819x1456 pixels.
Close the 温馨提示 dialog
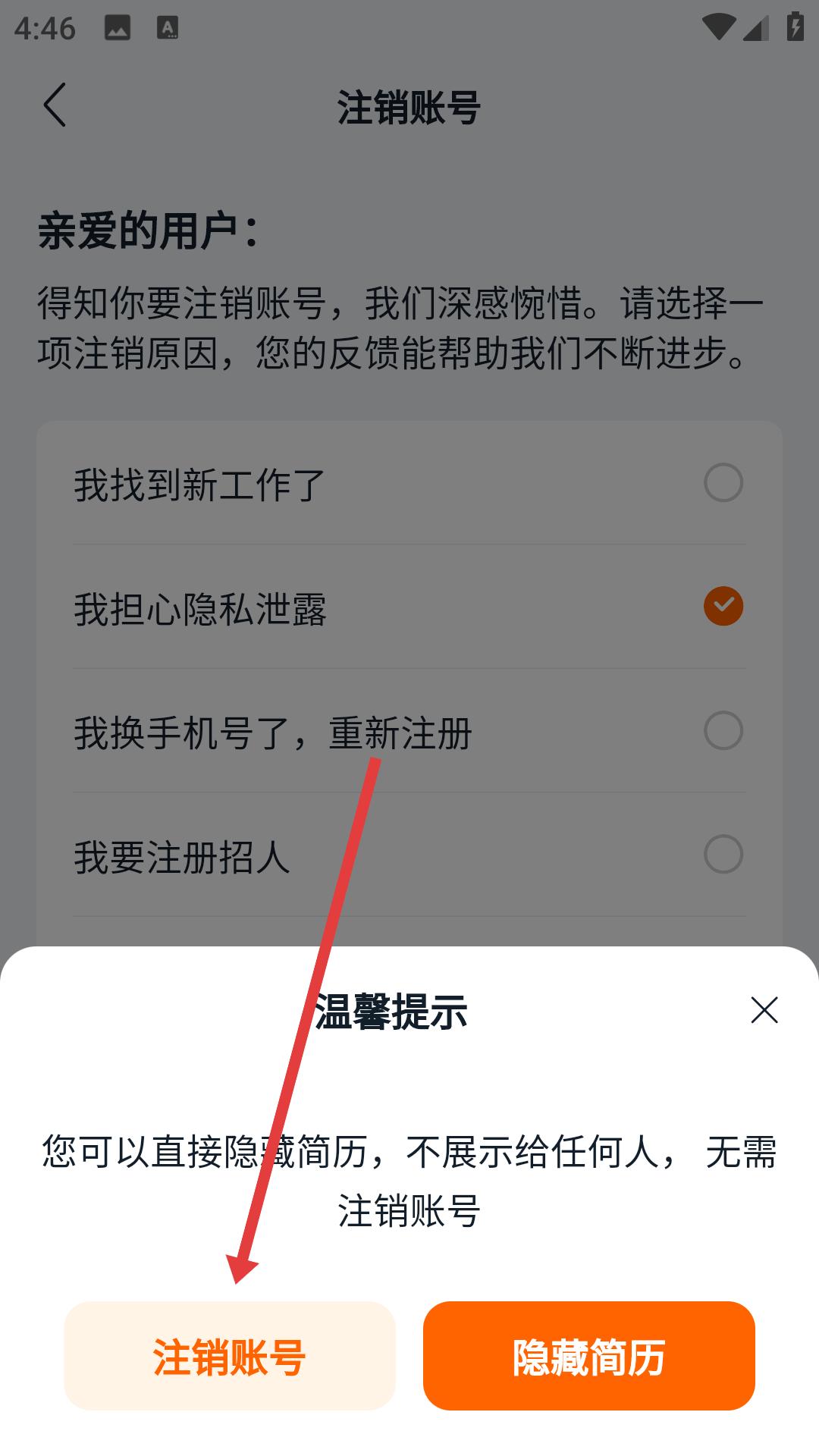tap(764, 1010)
